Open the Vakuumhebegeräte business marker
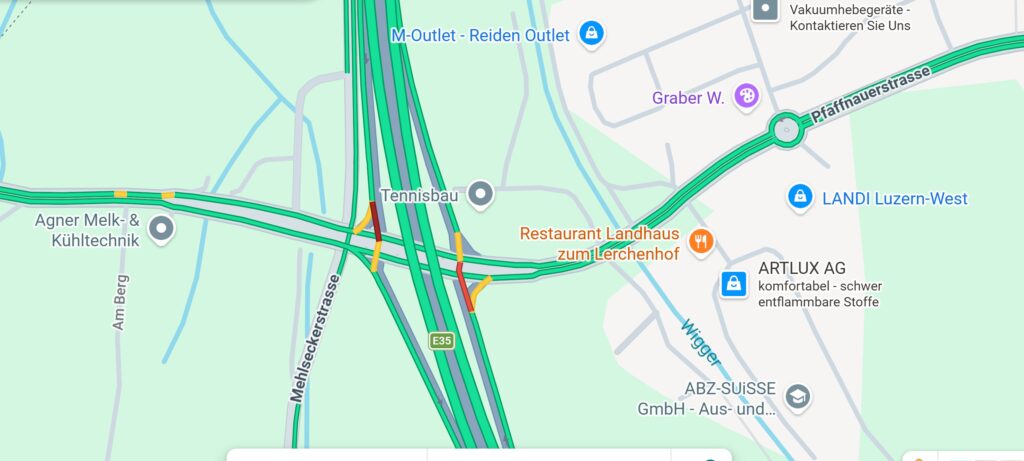The width and height of the screenshot is (1024, 461). [765, 9]
